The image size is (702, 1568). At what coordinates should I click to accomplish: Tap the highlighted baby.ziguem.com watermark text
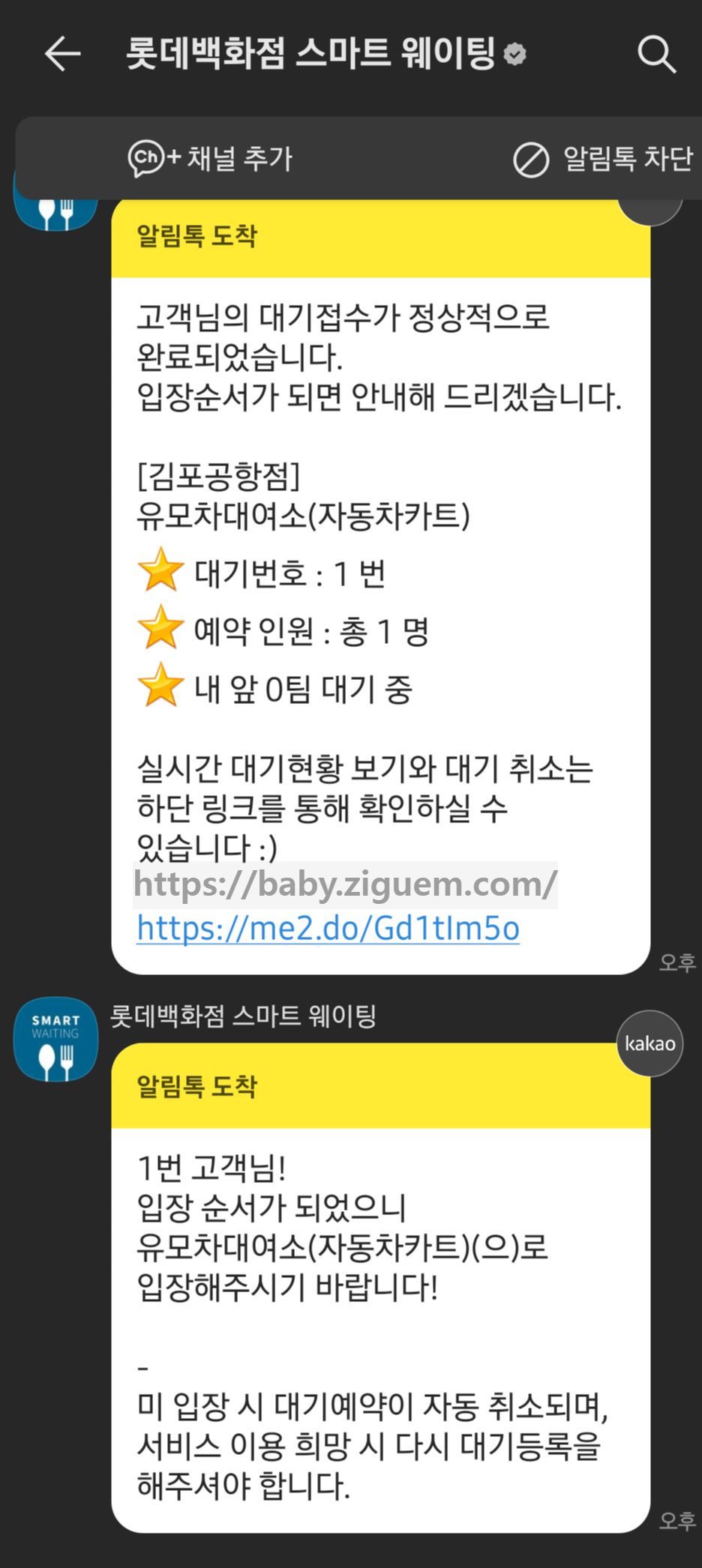point(345,884)
